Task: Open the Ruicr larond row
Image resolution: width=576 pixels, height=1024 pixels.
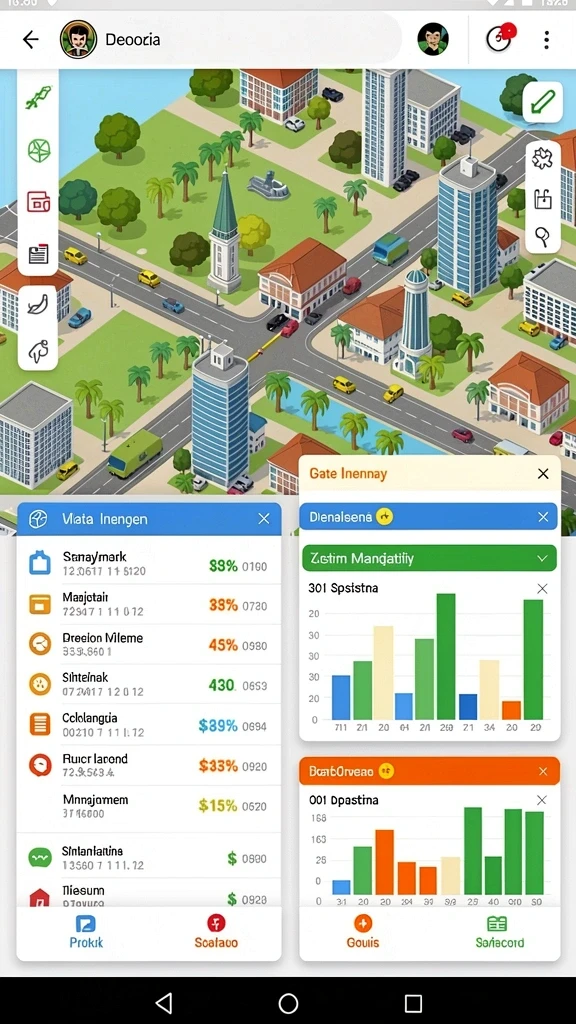Action: [150, 765]
